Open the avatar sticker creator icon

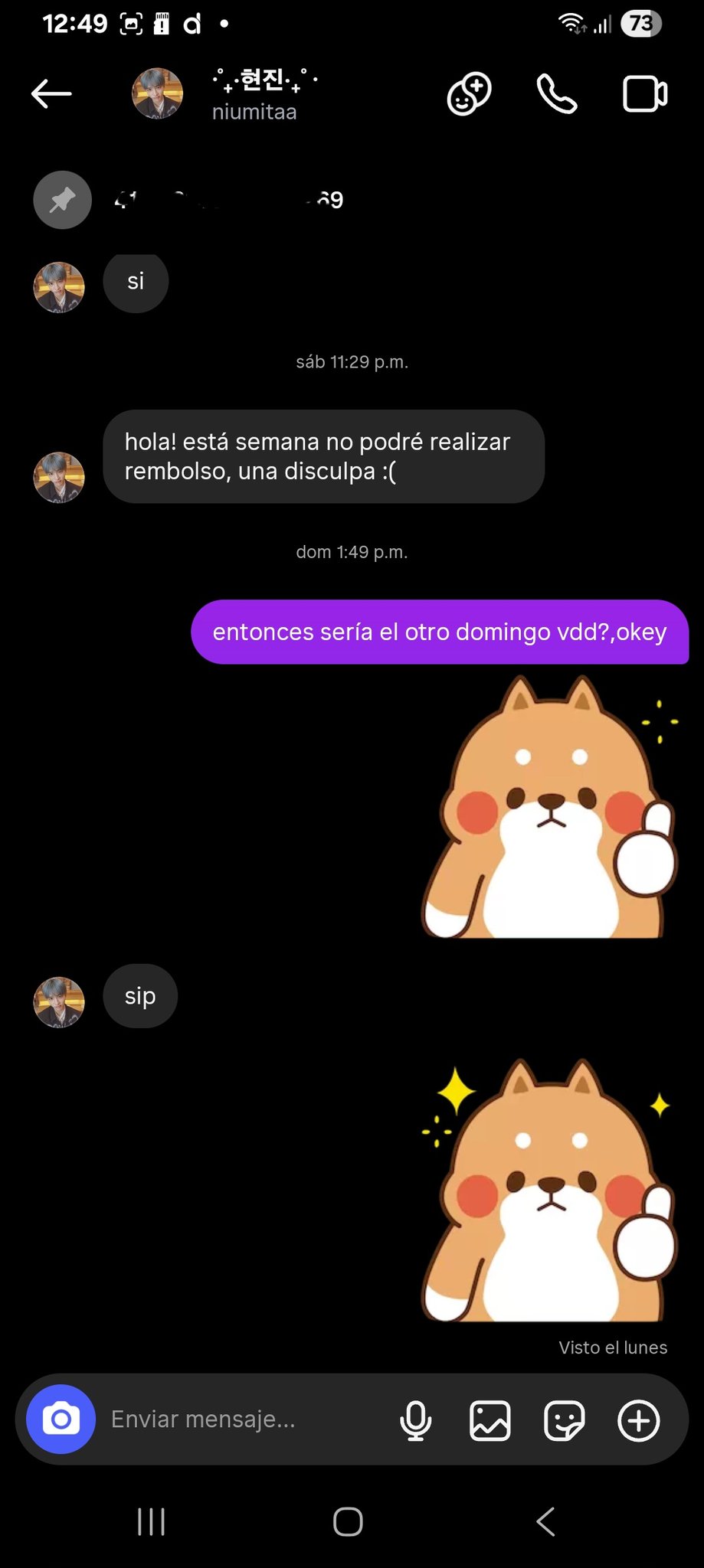(469, 94)
